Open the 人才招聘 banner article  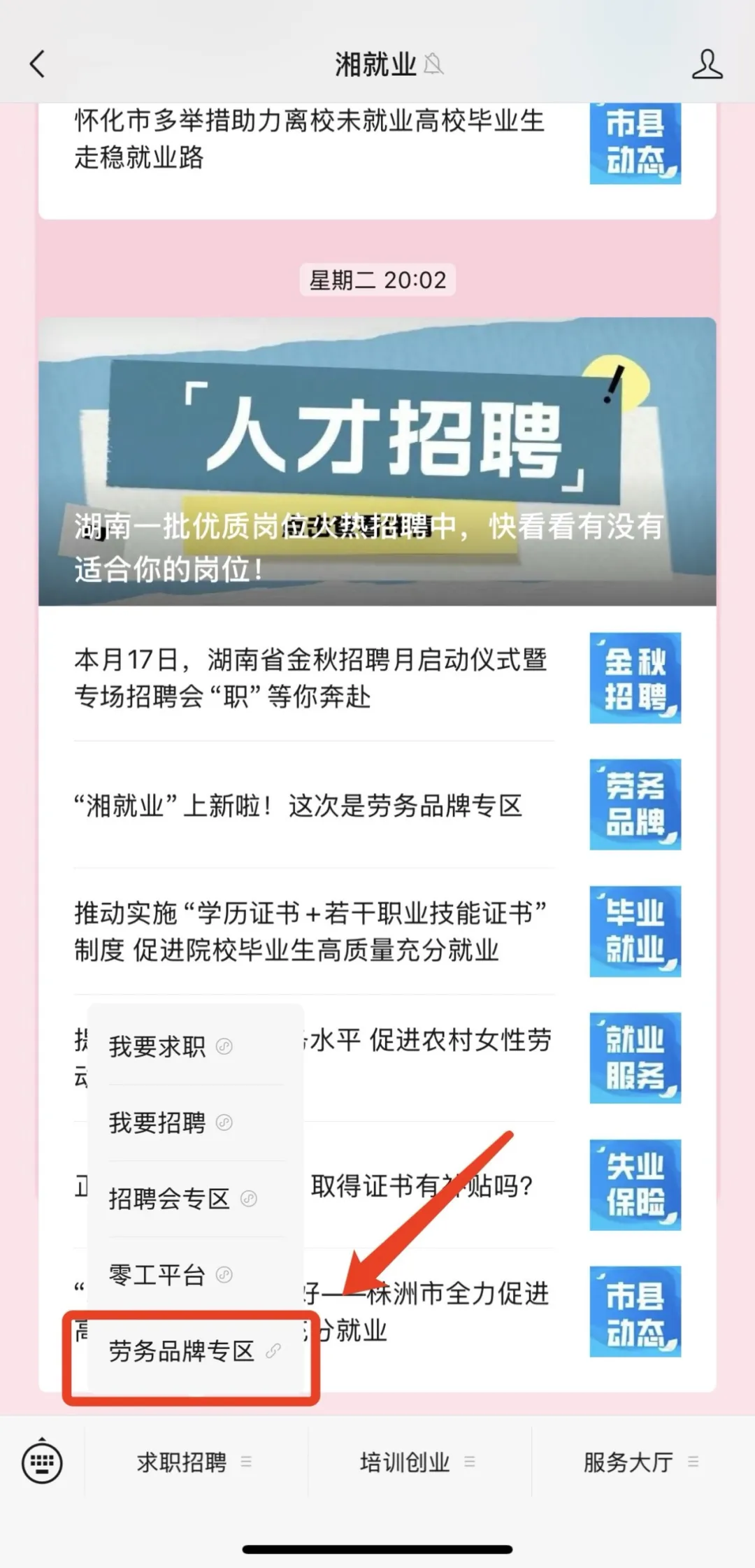click(377, 462)
